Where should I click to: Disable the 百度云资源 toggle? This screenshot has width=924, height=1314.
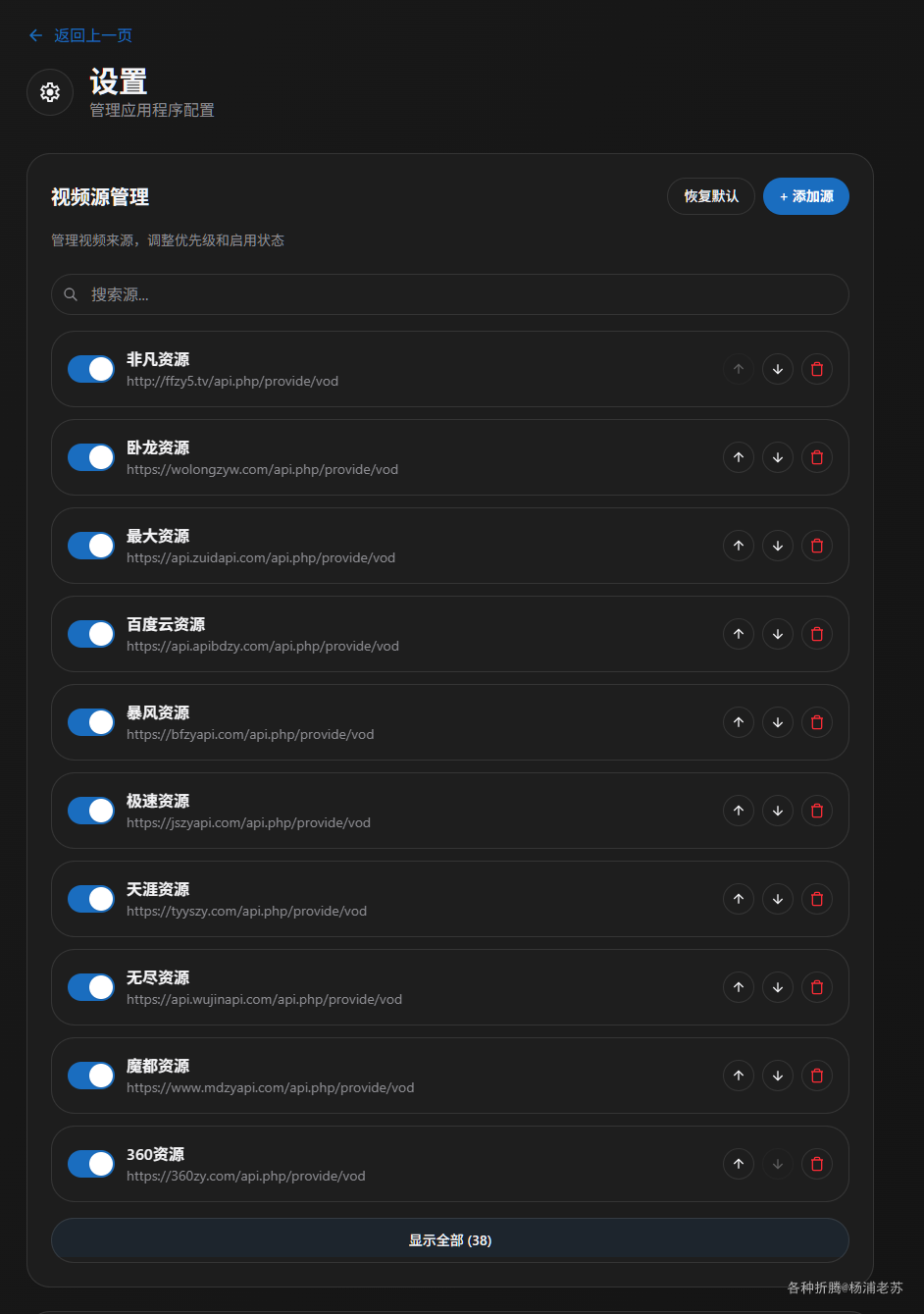tap(91, 634)
